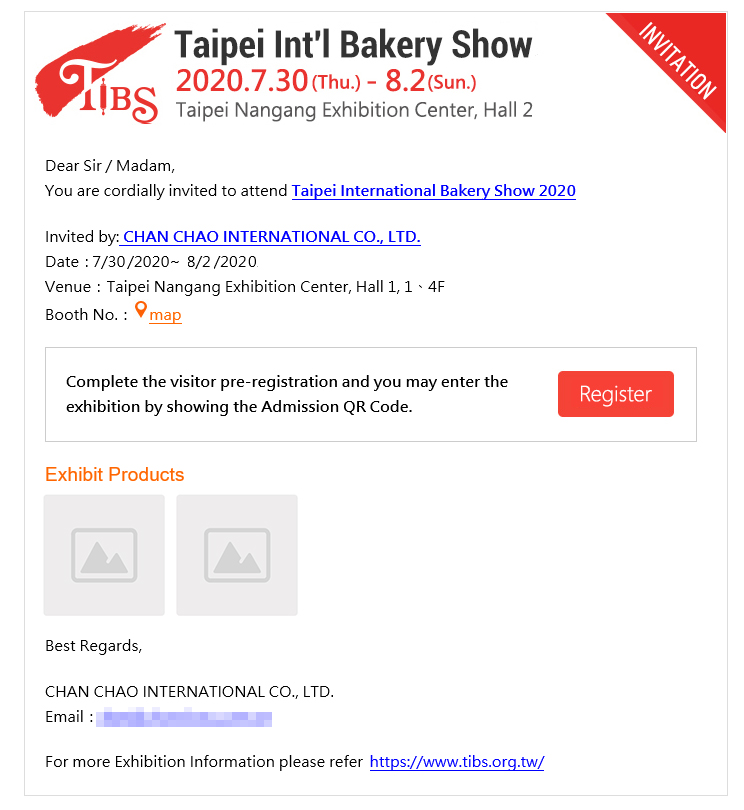Screen dimensions: 744x810
Task: Open the second exhibit product thumbnail
Action: [237, 555]
